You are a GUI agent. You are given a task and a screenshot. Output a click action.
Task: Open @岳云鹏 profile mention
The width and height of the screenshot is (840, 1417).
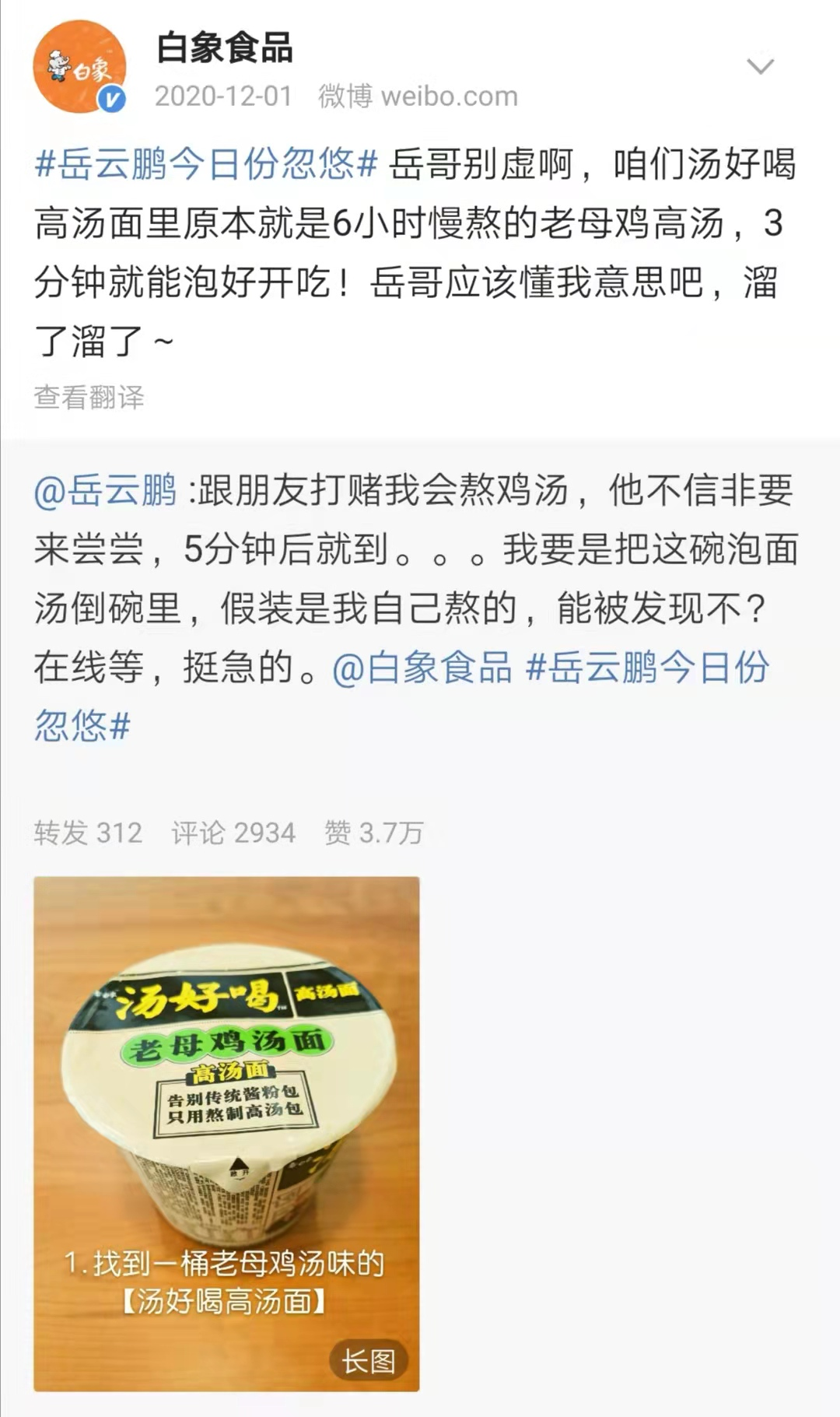point(105,491)
